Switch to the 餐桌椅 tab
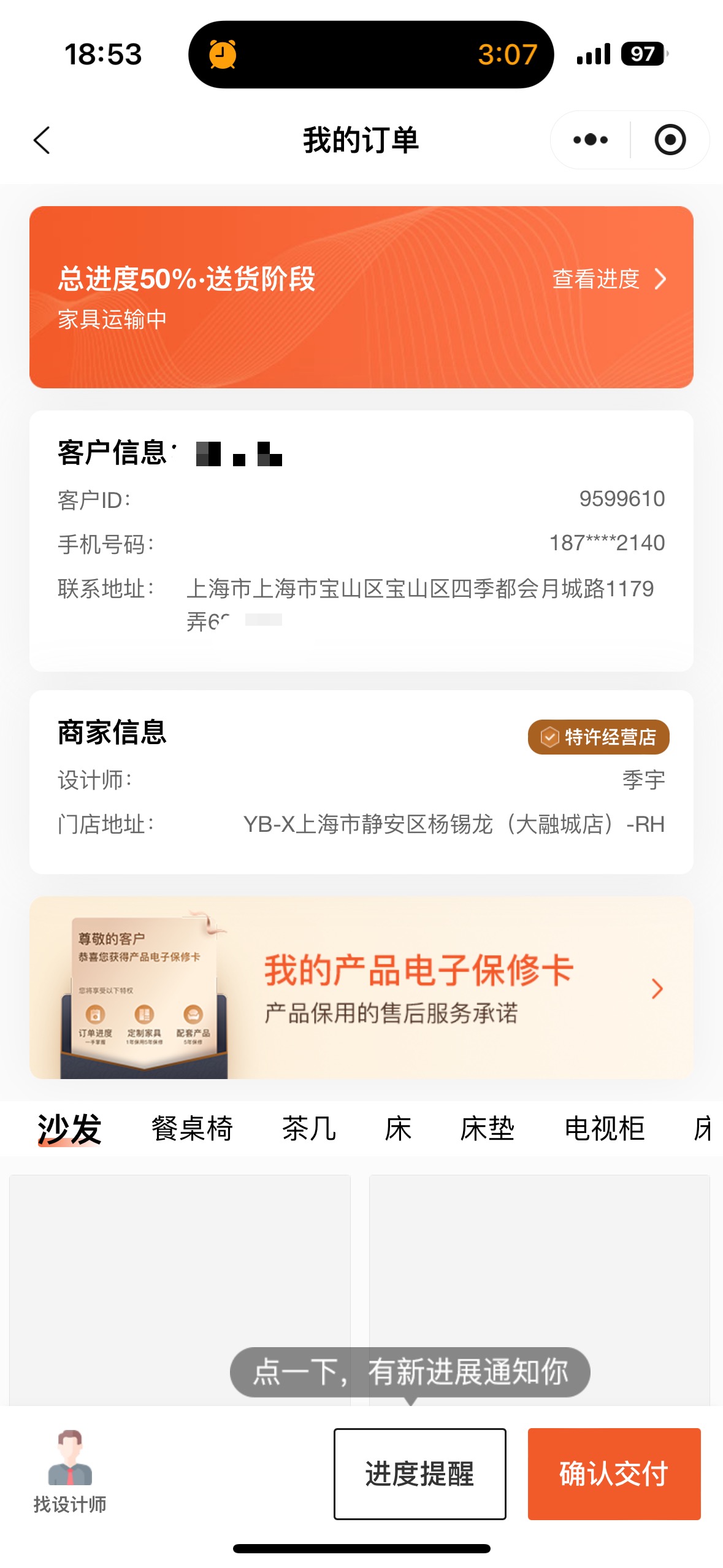The image size is (723, 1568). (192, 1129)
